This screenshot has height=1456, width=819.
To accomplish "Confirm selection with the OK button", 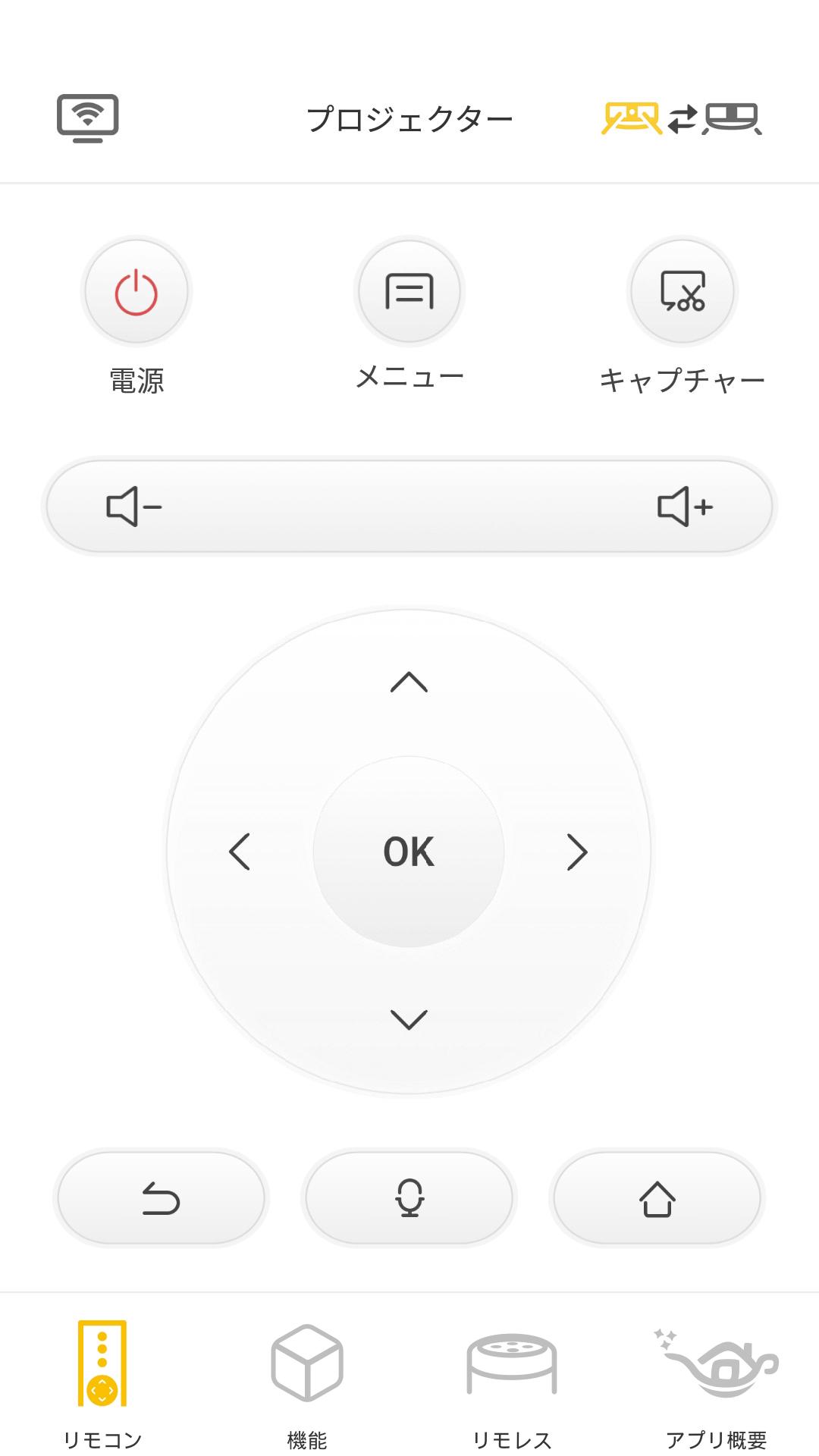I will click(x=409, y=852).
